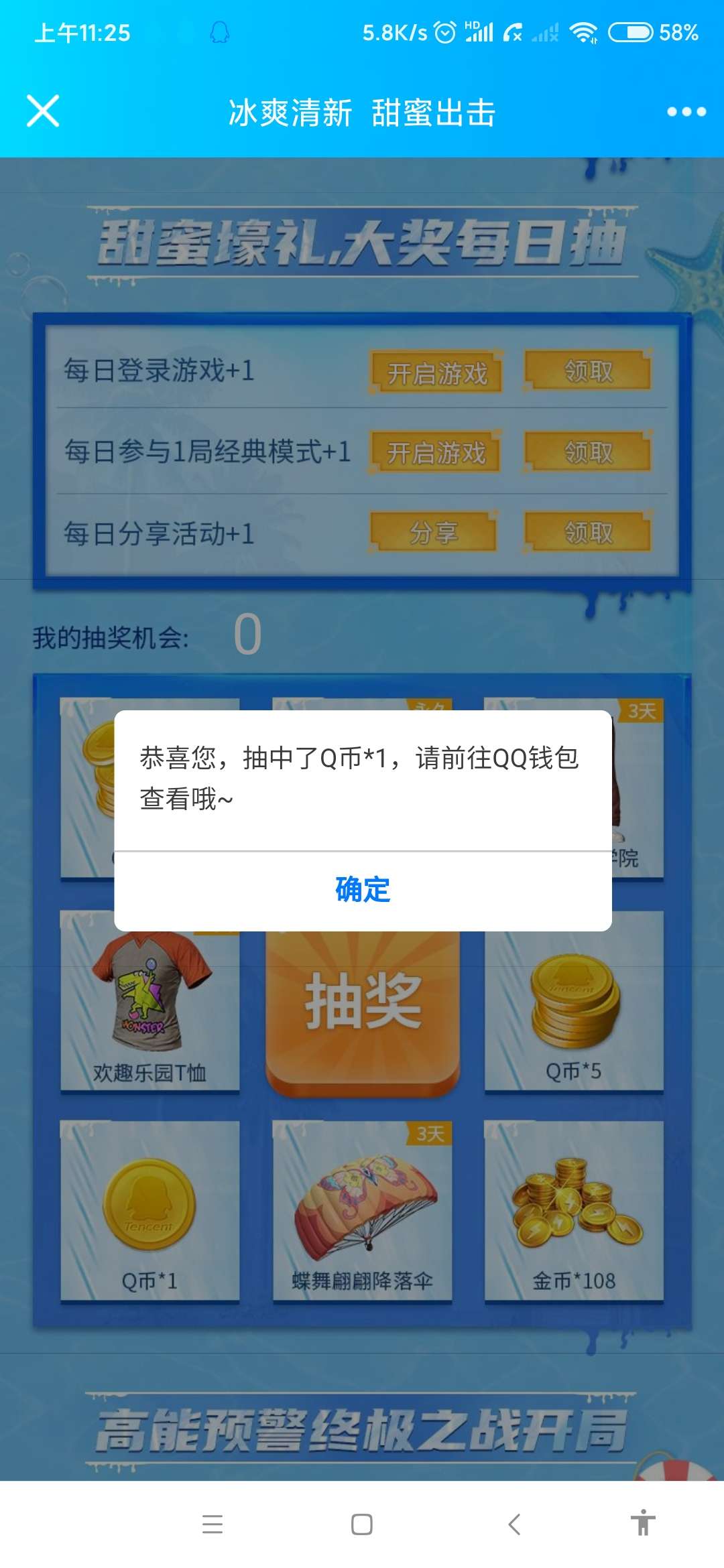
Task: Go back using system back button
Action: pos(514,1524)
